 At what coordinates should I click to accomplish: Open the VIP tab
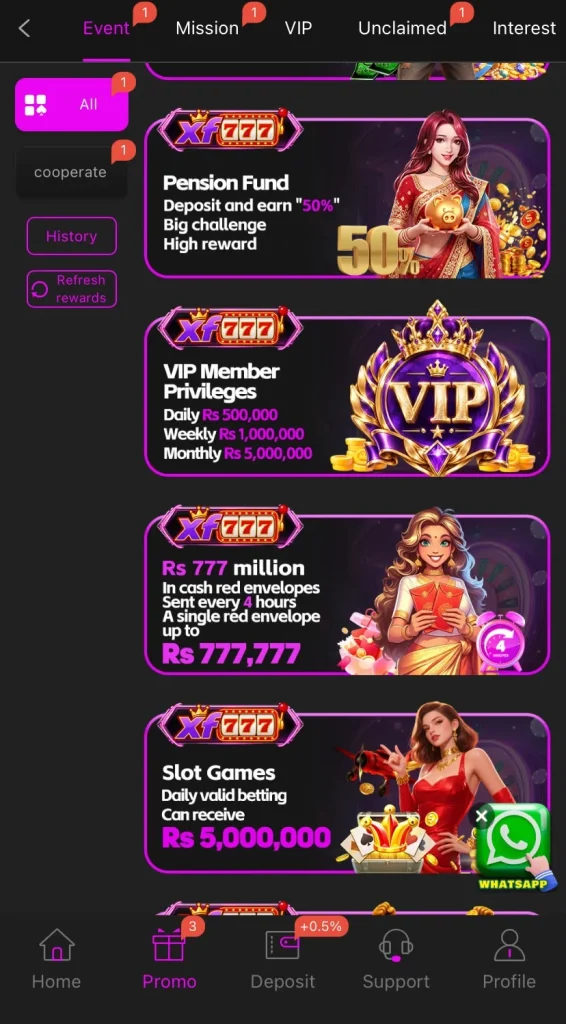(x=298, y=28)
